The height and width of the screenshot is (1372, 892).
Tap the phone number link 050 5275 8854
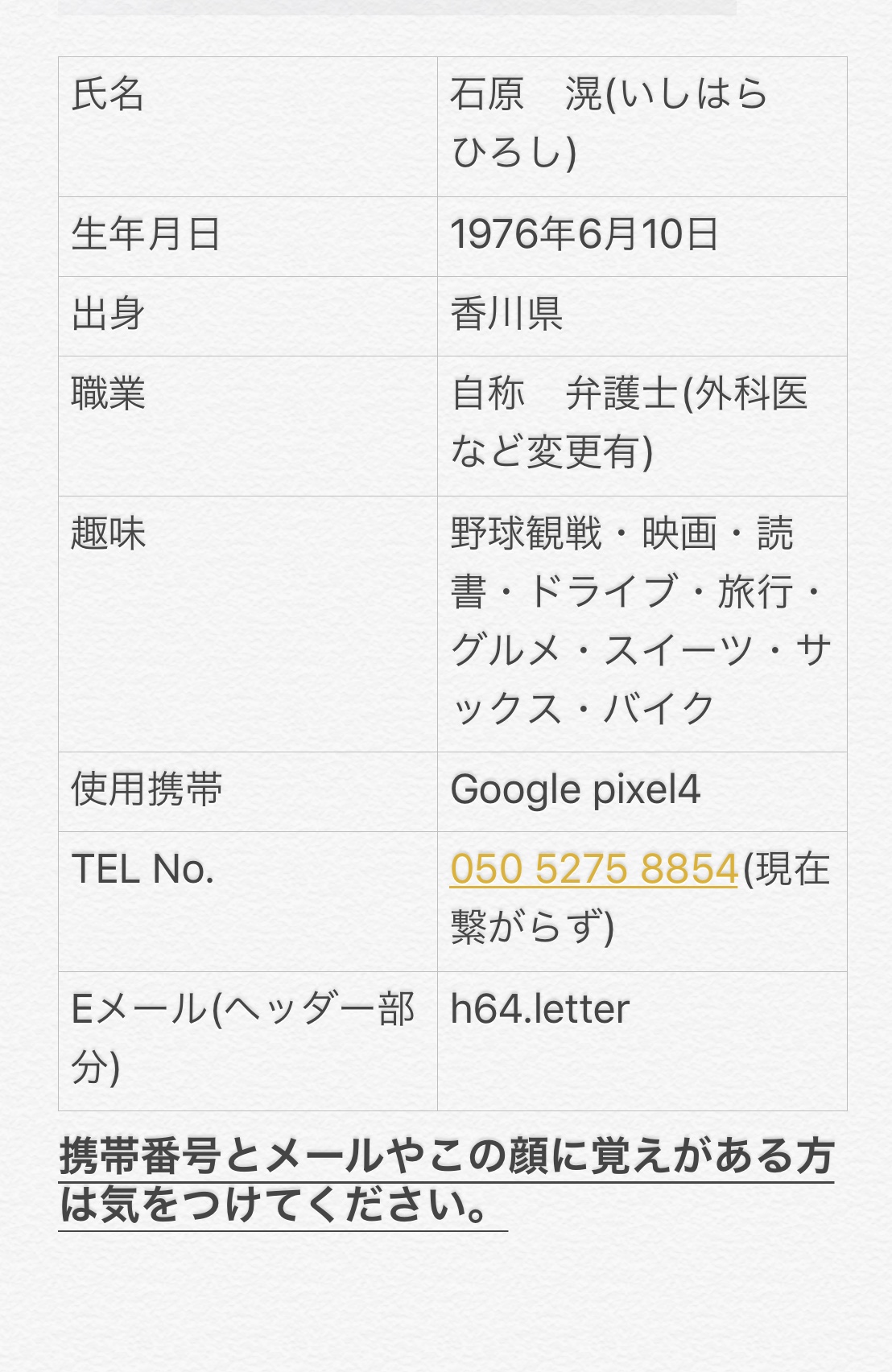[593, 870]
